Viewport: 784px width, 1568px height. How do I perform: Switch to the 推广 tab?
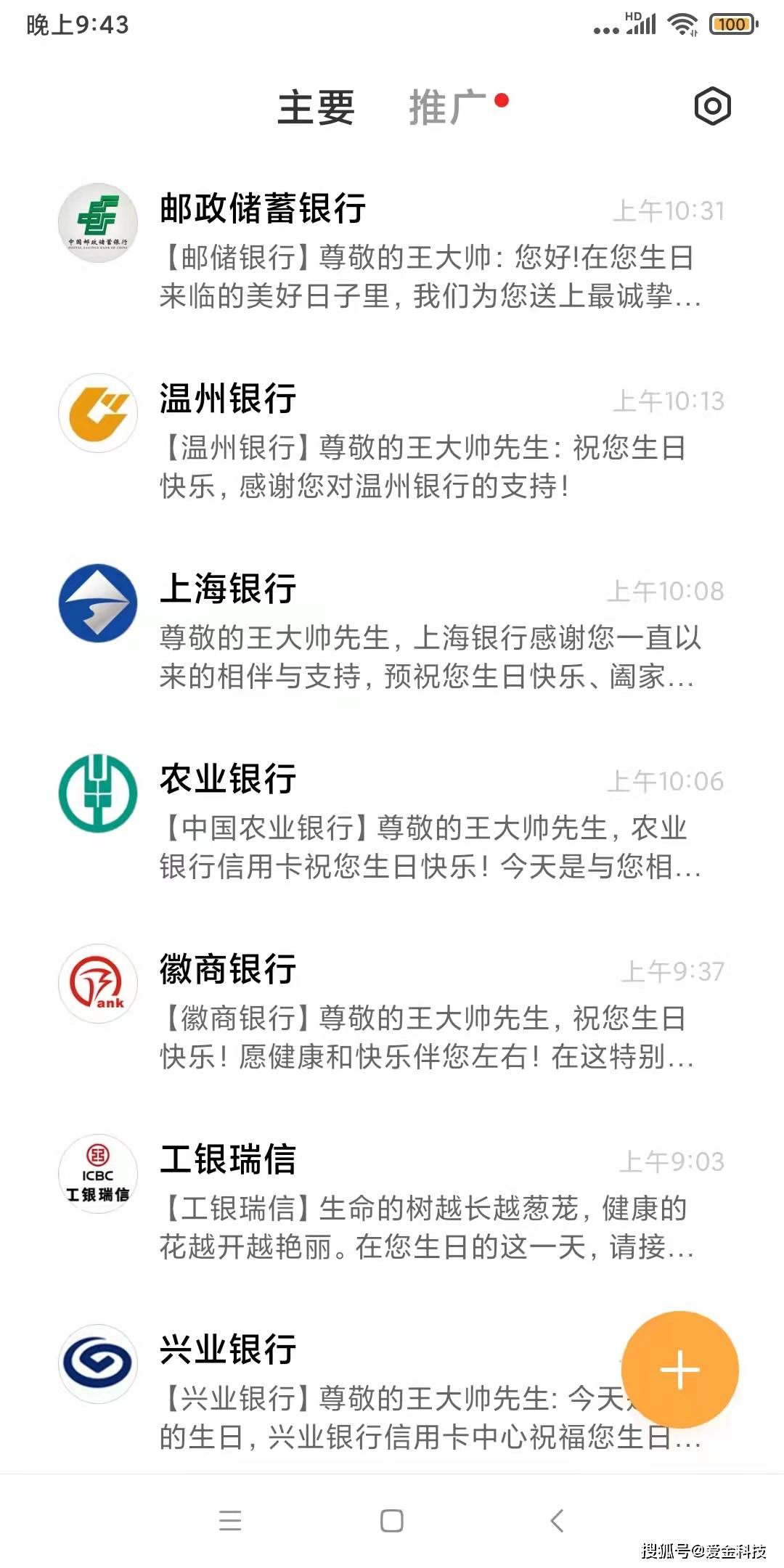click(447, 107)
